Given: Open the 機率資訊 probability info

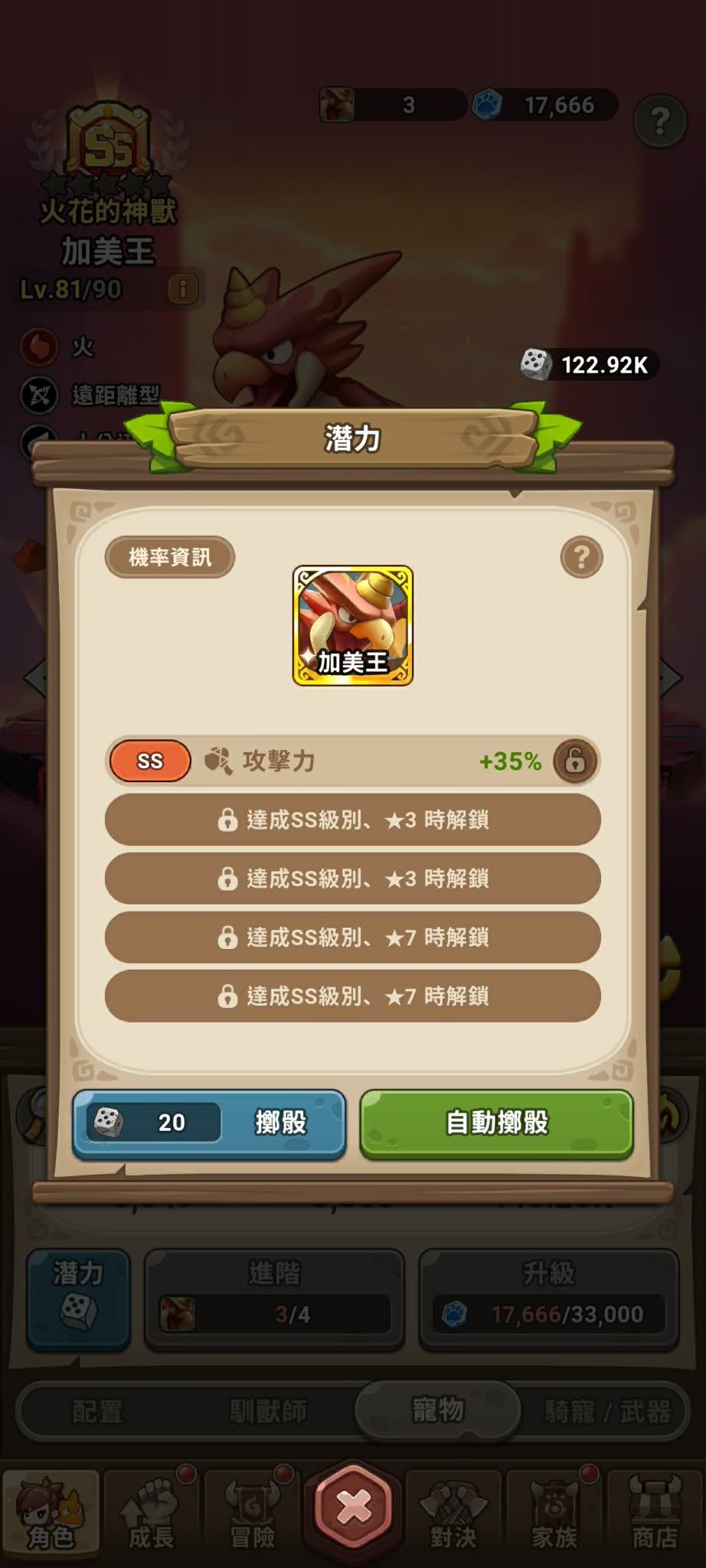Looking at the screenshot, I should (x=169, y=557).
